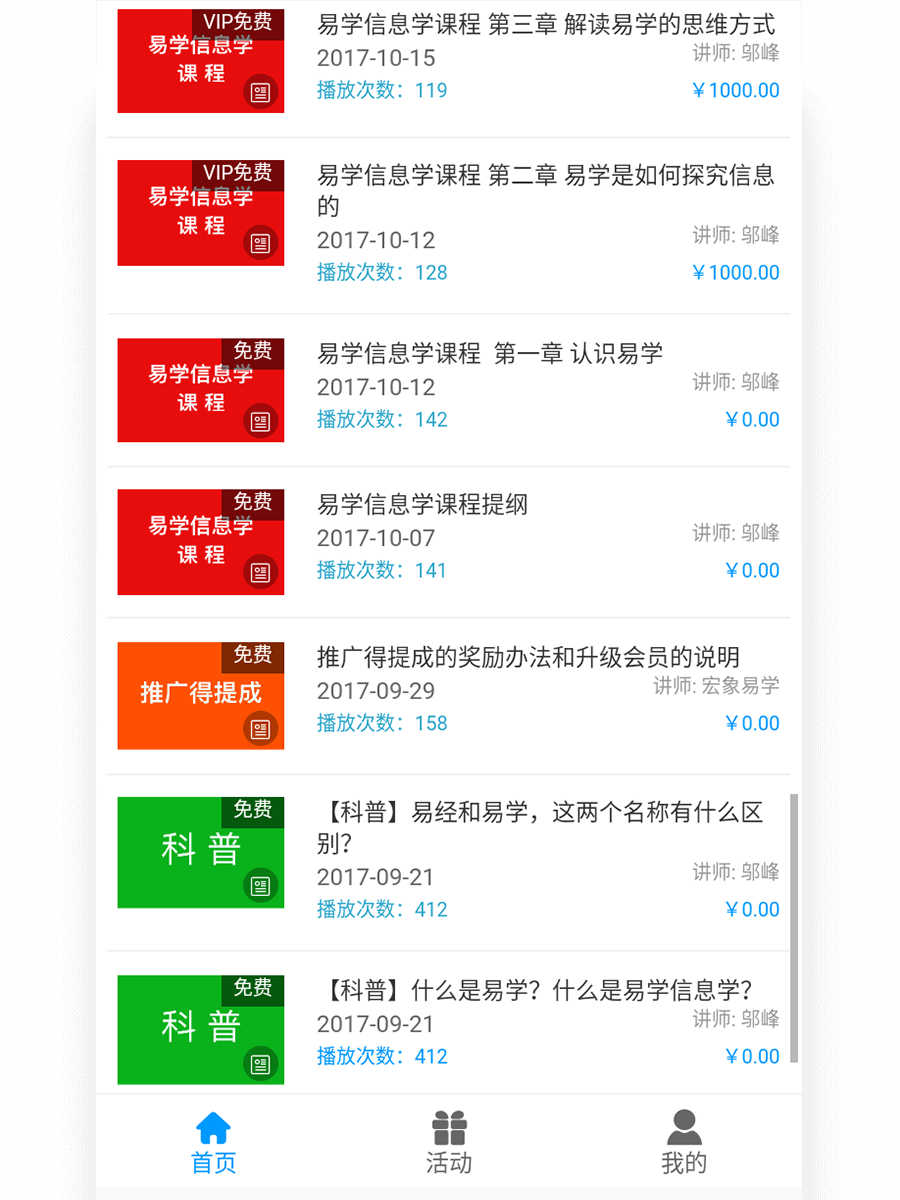Image resolution: width=900 pixels, height=1200 pixels.
Task: Tap the document badge on the first VIP免费 thumbnail
Action: tap(260, 94)
